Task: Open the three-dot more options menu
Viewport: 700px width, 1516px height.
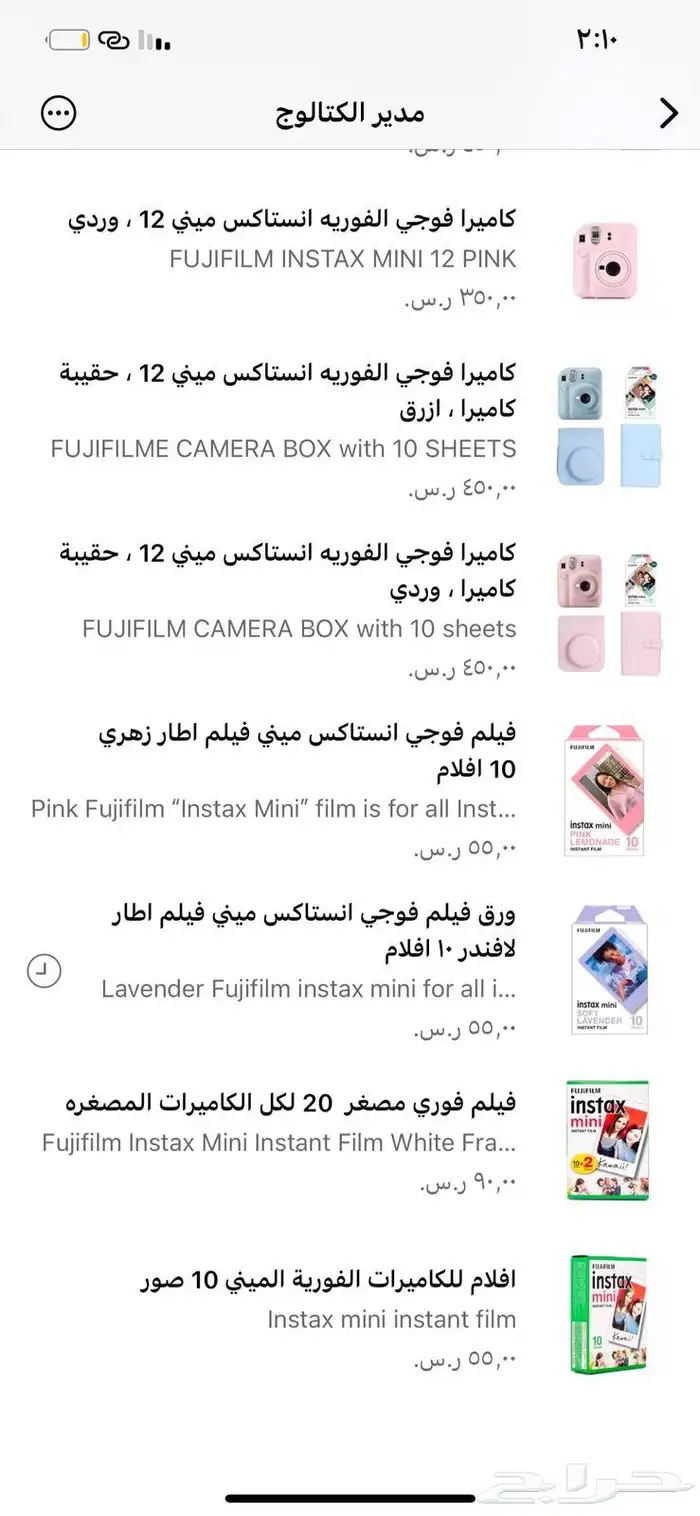Action: point(58,114)
